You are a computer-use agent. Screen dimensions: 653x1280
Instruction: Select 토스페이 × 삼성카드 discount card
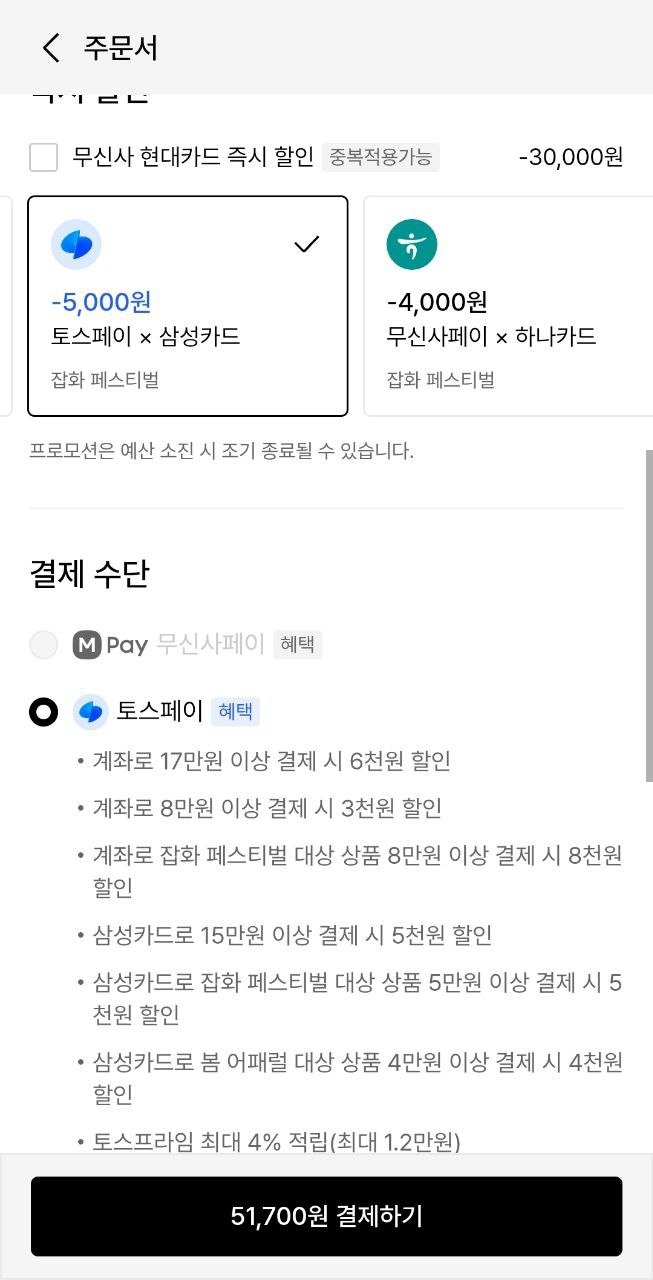coord(188,305)
